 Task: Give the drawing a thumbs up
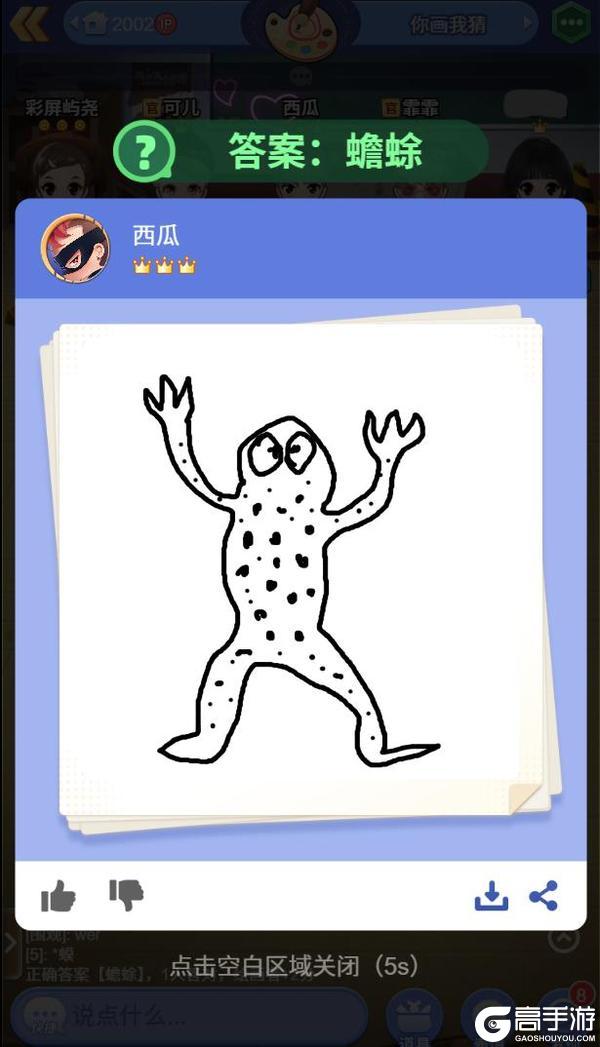[59, 896]
